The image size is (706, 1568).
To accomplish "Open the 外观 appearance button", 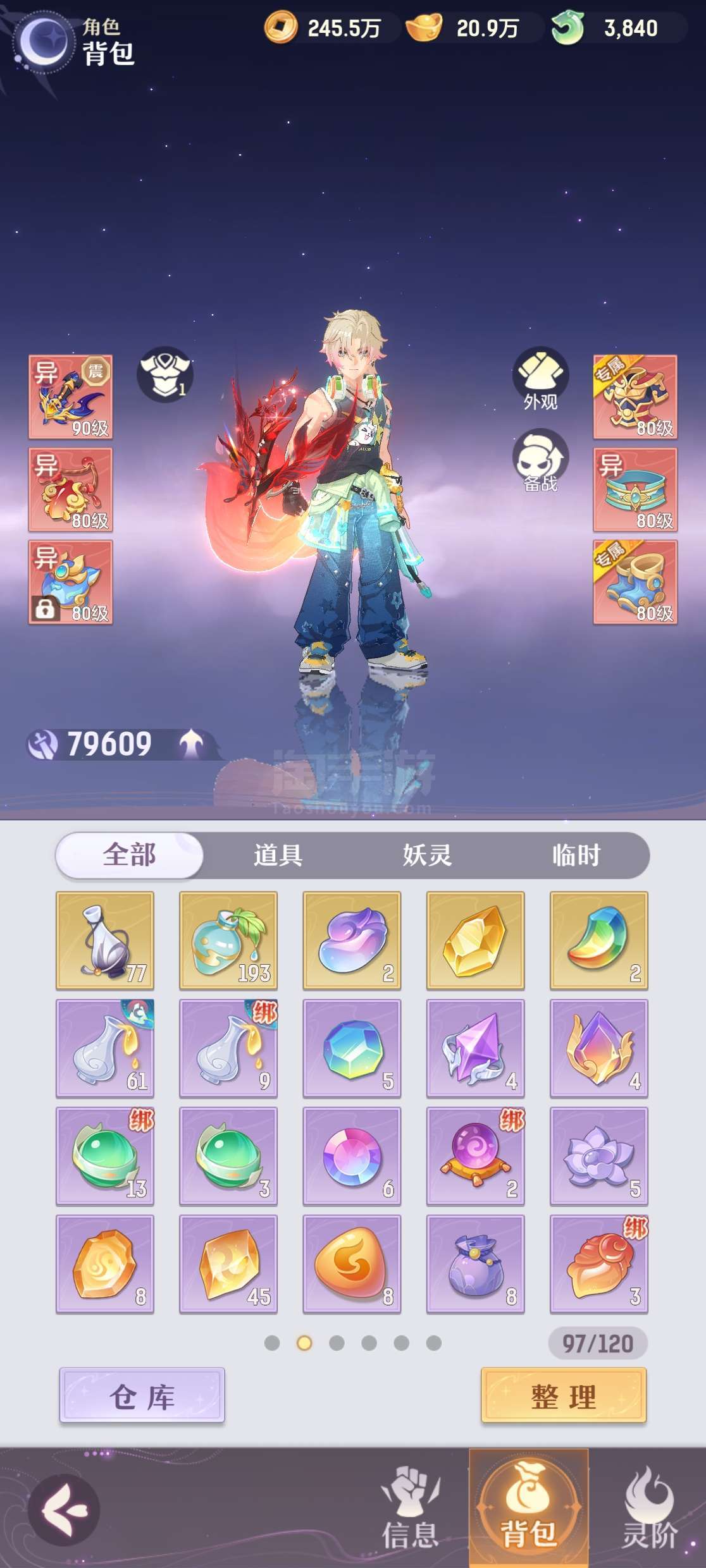I will (x=540, y=380).
